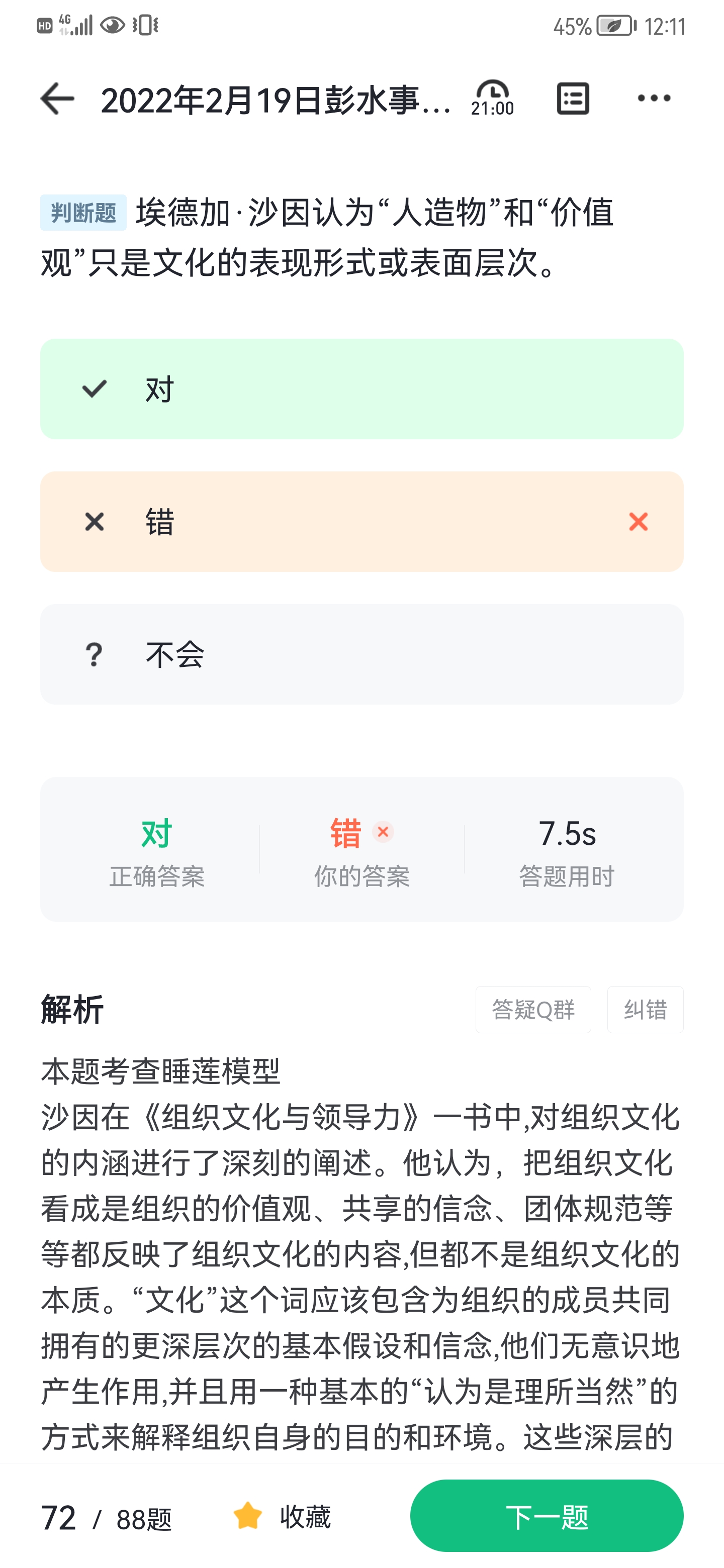This screenshot has width=724, height=1568.
Task: Toggle 收藏 star for this question
Action: coord(282,1516)
